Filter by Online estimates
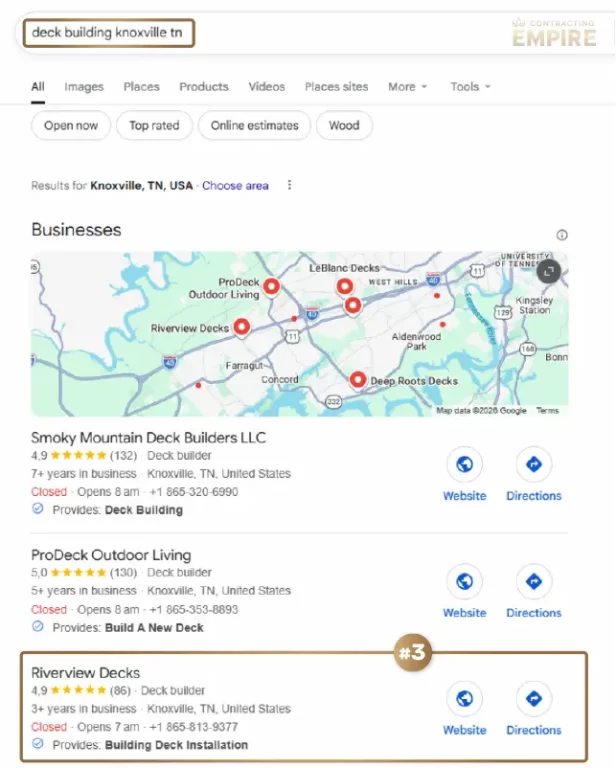Screen dimensions: 616x768 254,126
